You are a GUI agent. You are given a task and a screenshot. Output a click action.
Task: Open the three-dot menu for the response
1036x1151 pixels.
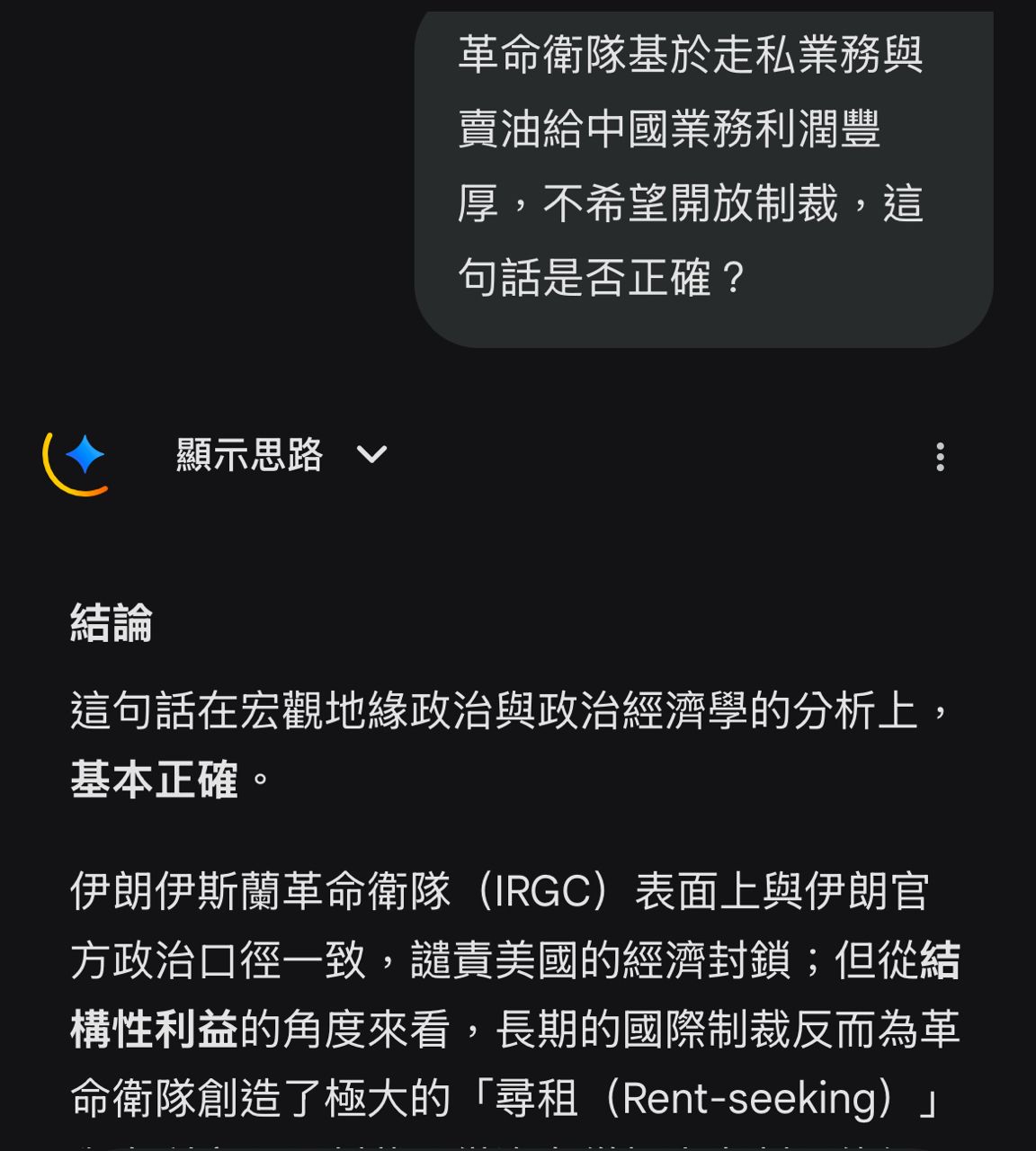[x=940, y=457]
